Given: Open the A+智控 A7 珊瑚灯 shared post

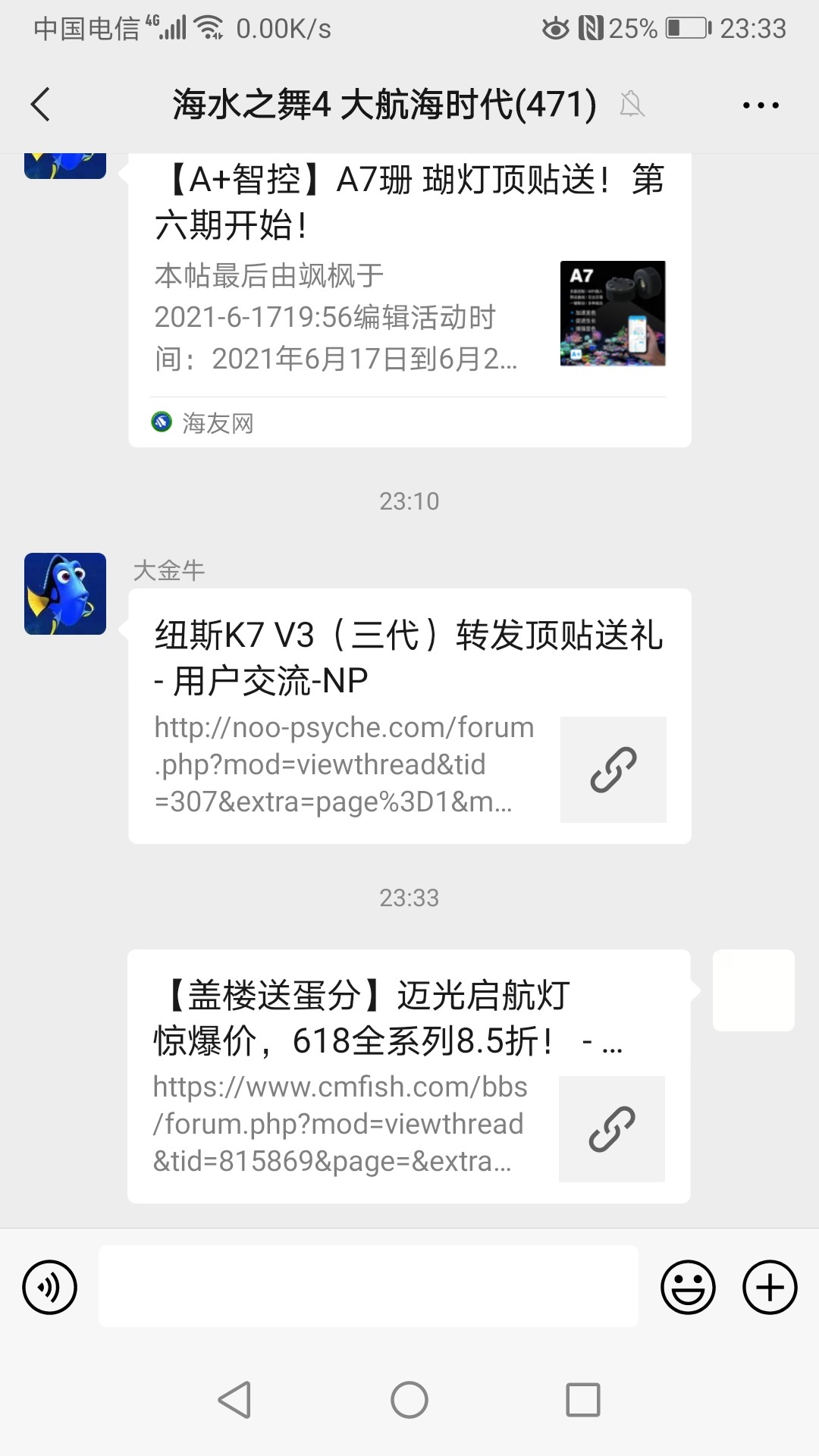Looking at the screenshot, I should [x=409, y=296].
